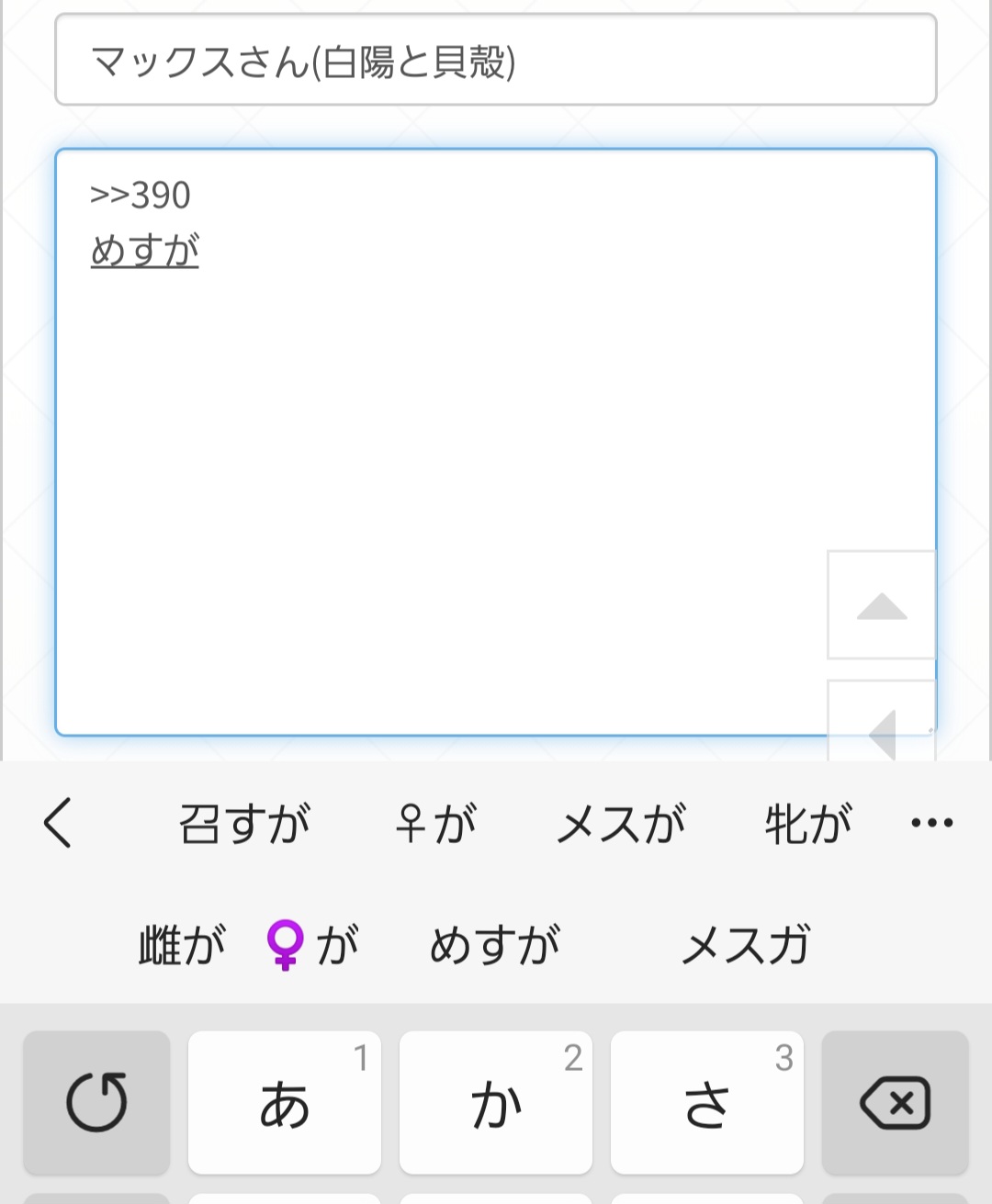Choose the 雌が kanji candidate
Screen dimensions: 992x1204
click(182, 945)
